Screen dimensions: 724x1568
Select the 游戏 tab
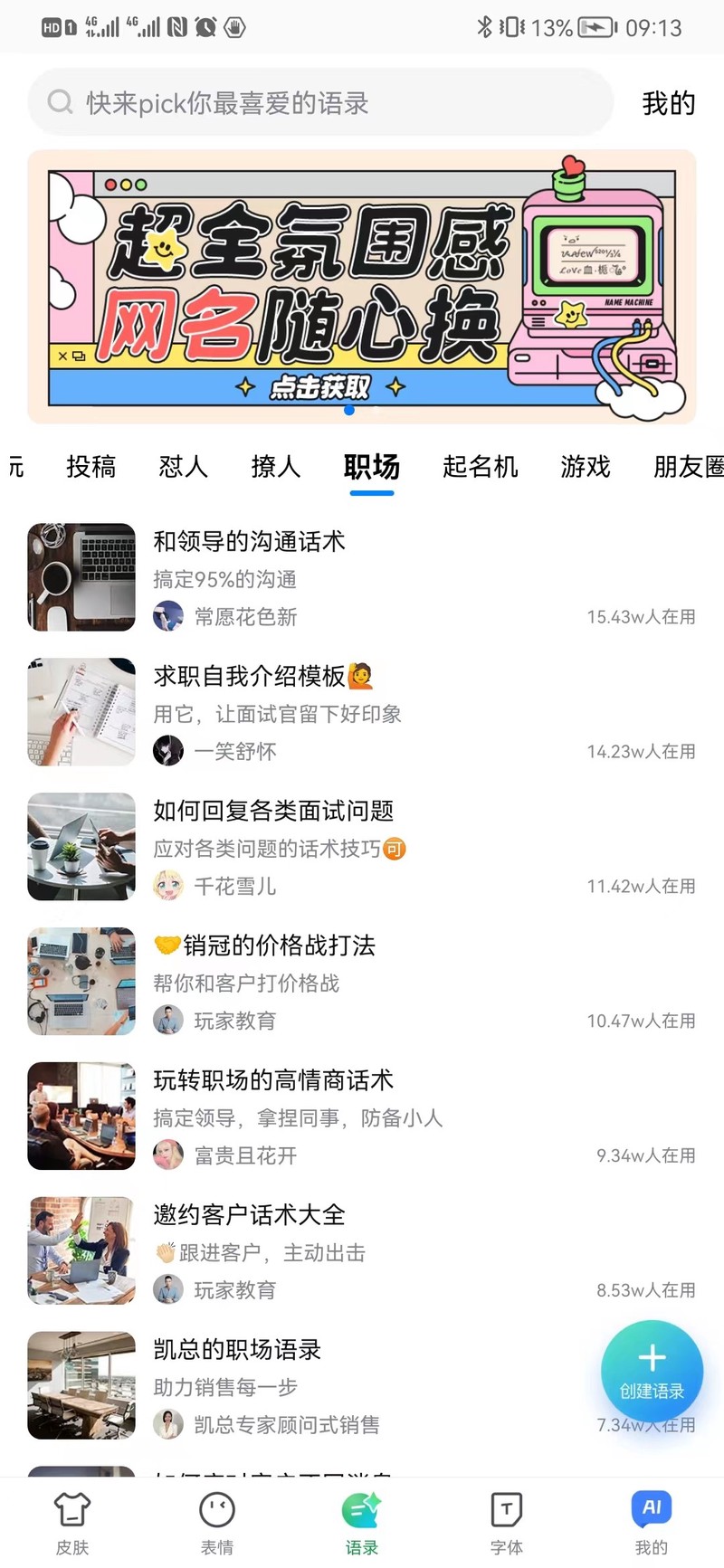(586, 467)
